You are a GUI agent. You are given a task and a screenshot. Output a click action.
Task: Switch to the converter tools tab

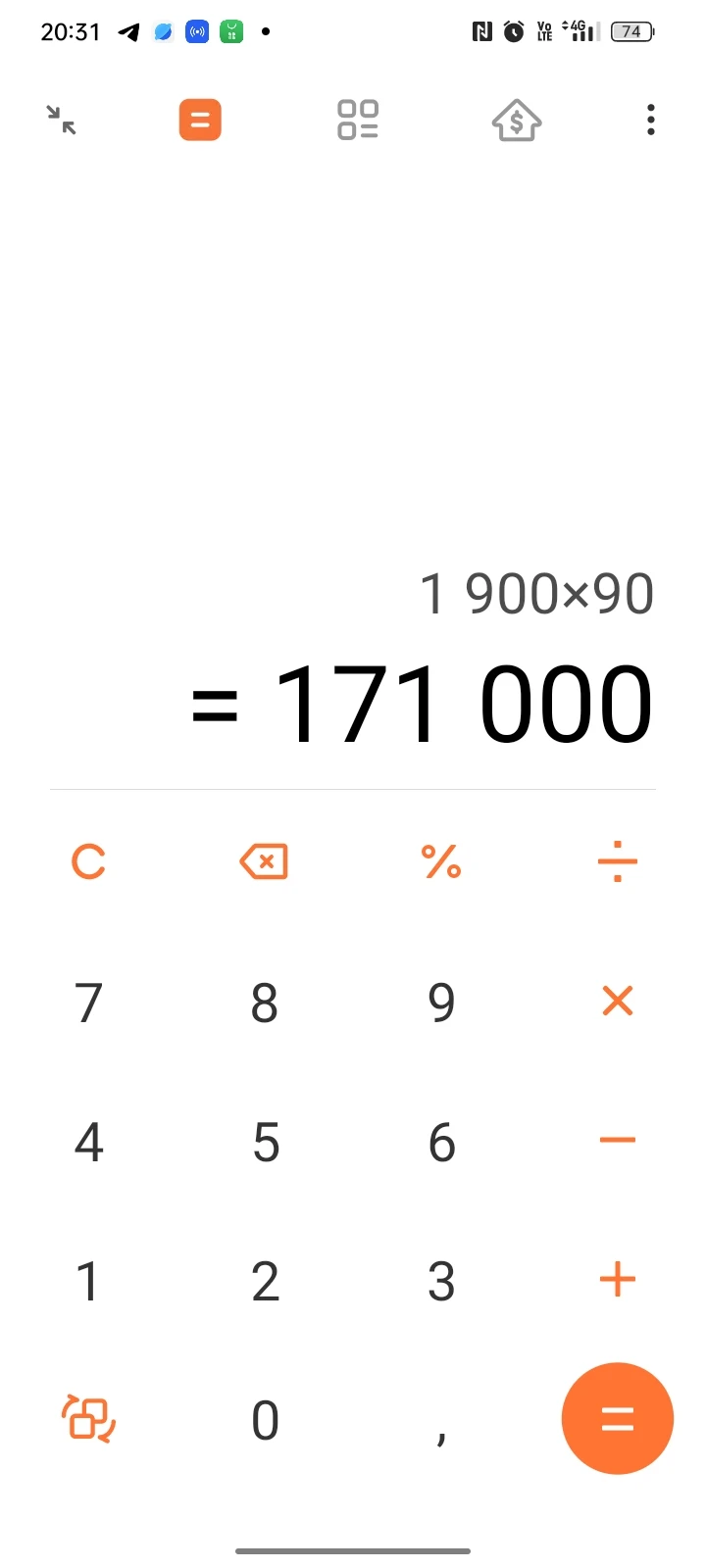coord(358,121)
